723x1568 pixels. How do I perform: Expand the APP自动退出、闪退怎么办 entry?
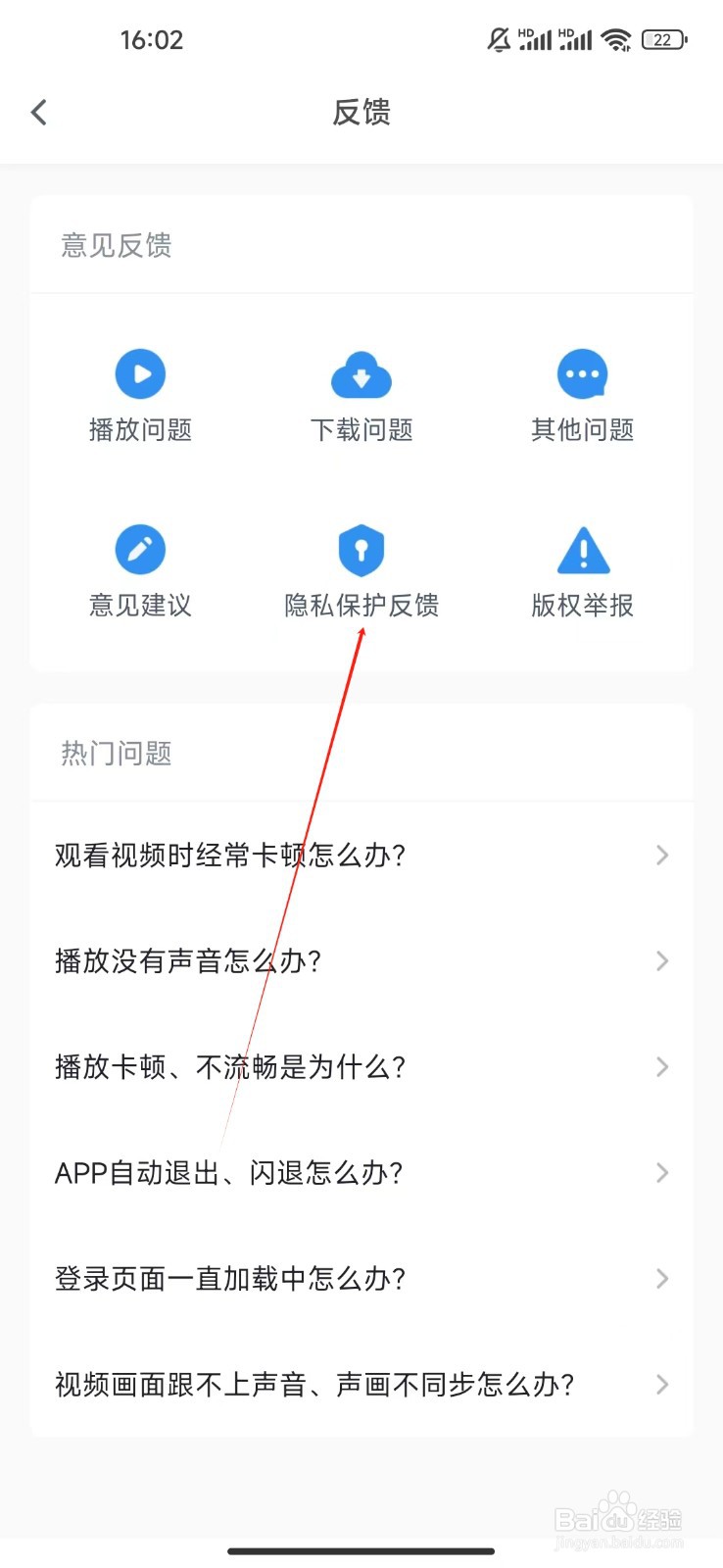pyautogui.click(x=361, y=1172)
